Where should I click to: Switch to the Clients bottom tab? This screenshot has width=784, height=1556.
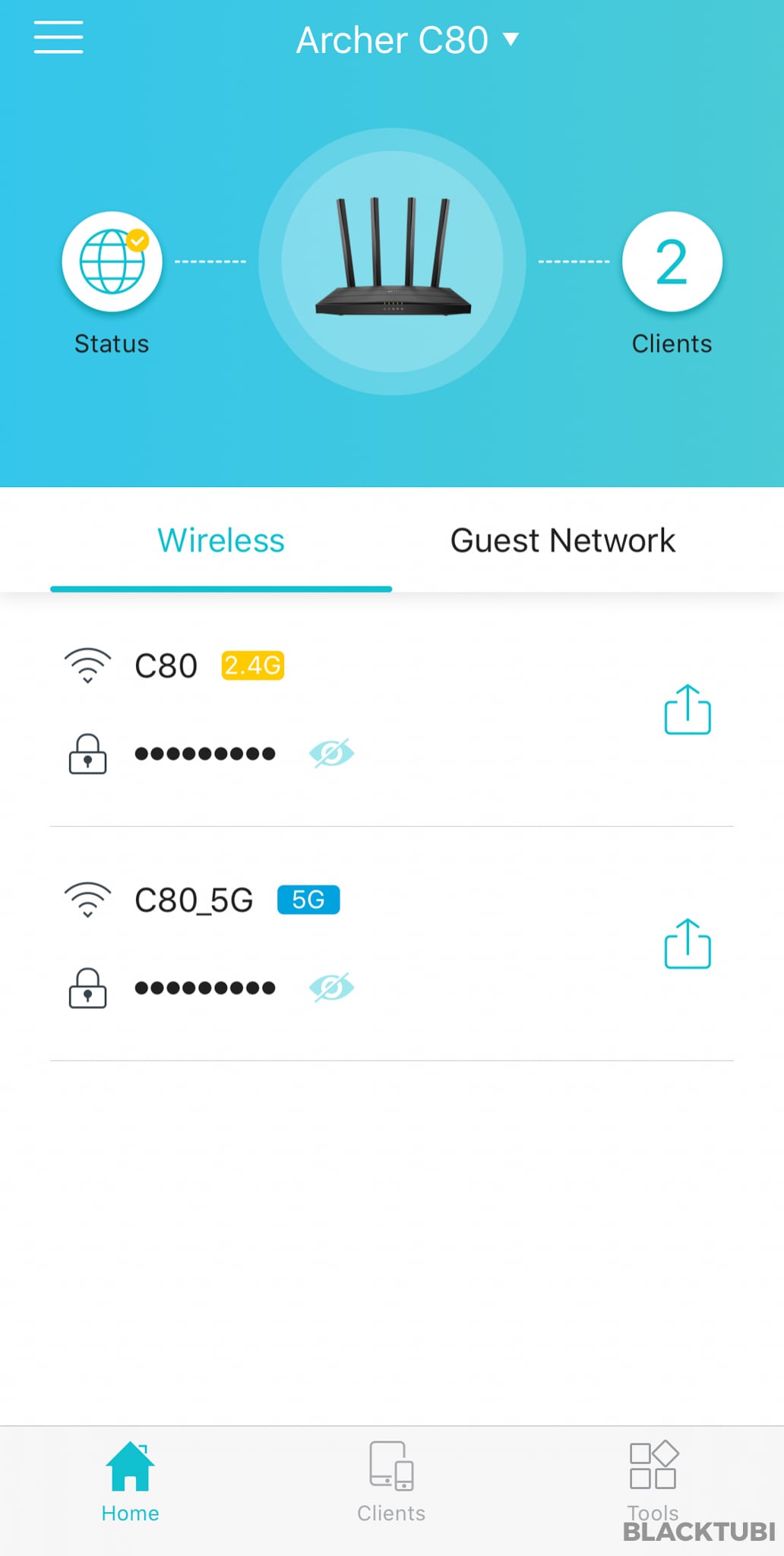pos(391,1482)
